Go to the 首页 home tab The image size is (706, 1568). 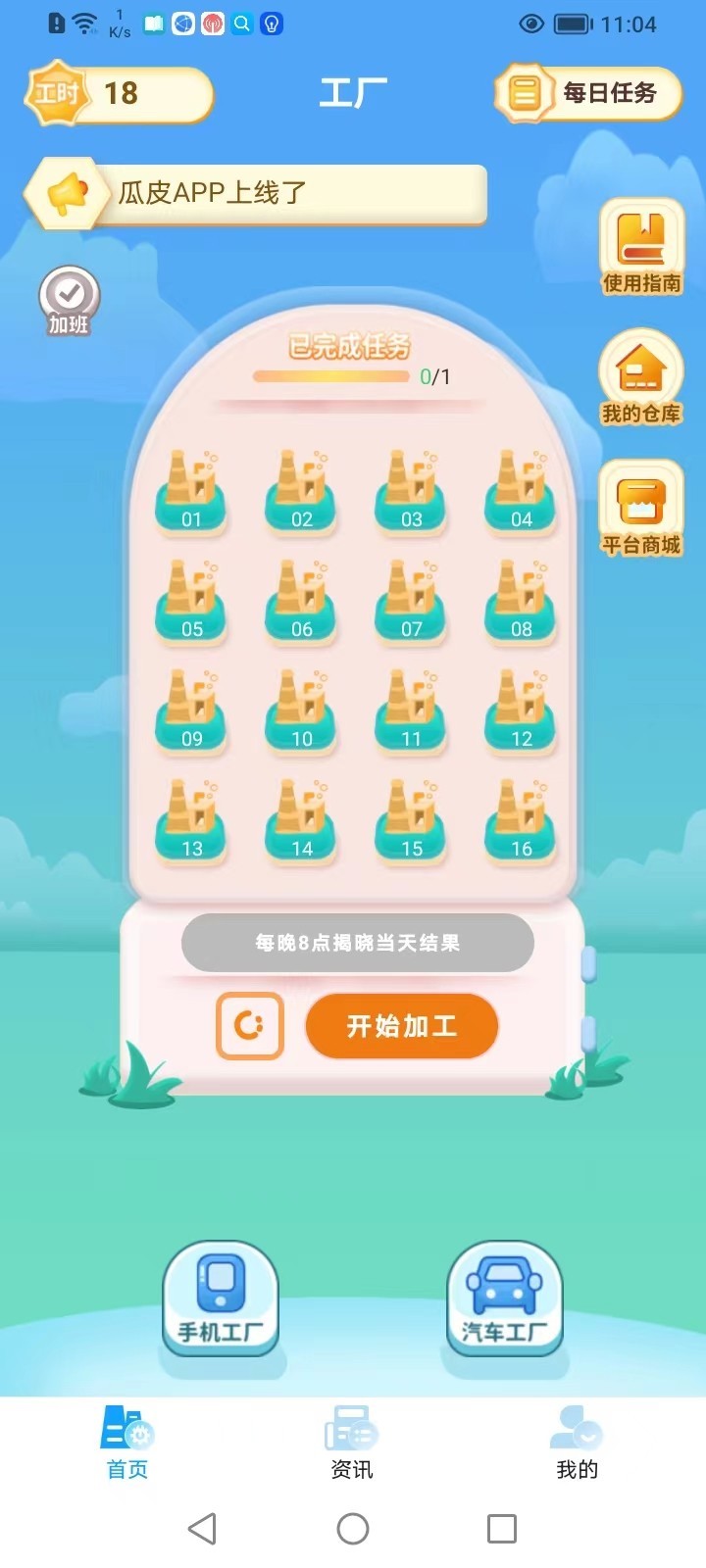(127, 1443)
